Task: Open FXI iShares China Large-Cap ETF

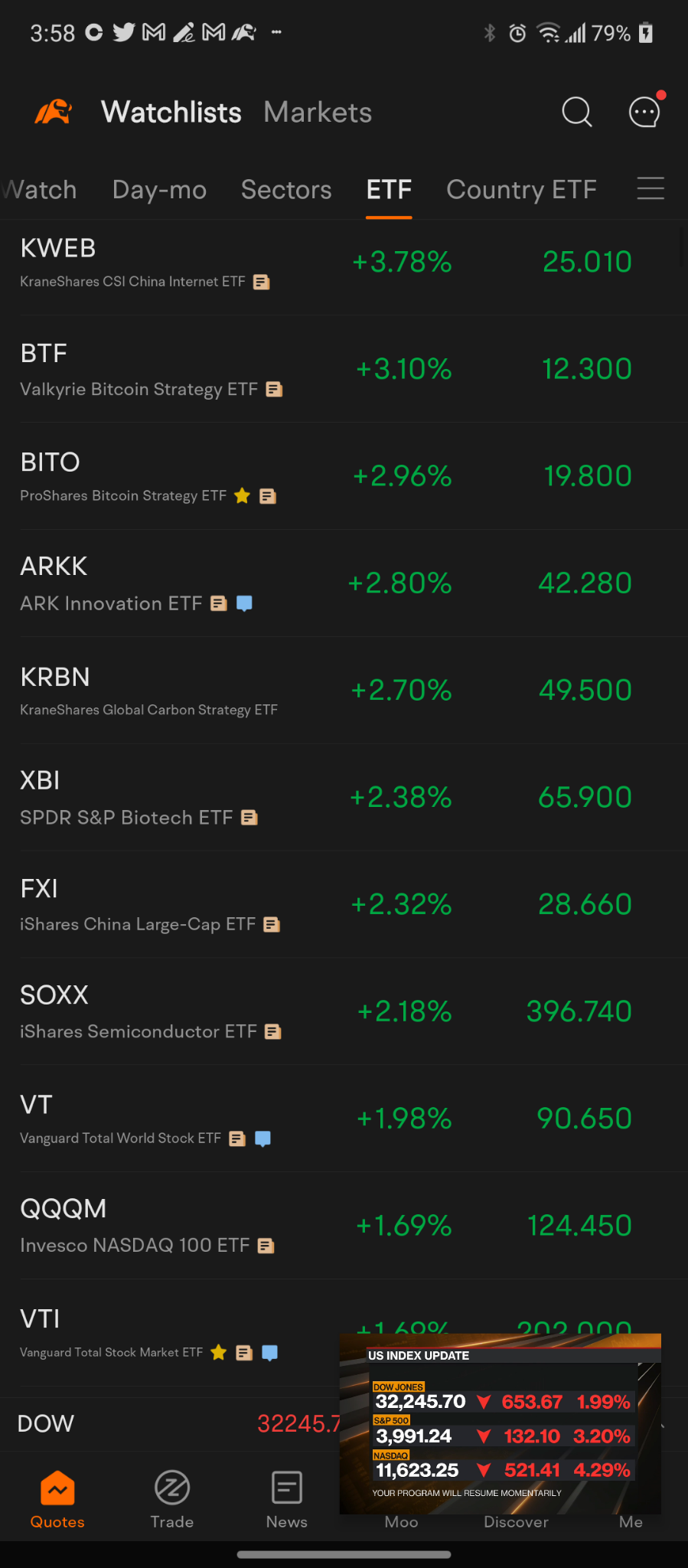Action: [x=344, y=905]
